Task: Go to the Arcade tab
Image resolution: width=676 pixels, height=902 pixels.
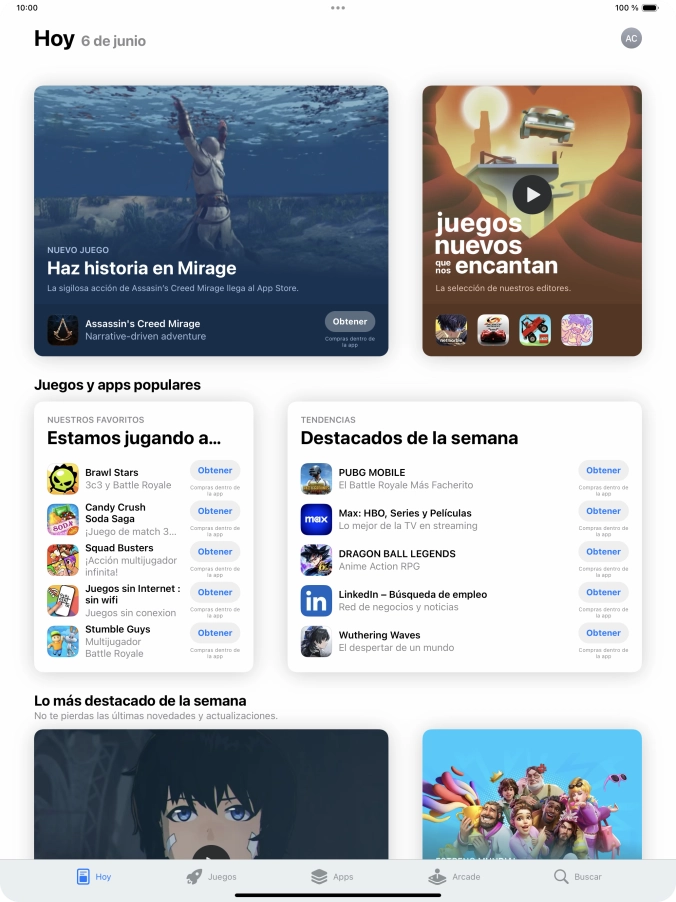Action: pyautogui.click(x=454, y=877)
